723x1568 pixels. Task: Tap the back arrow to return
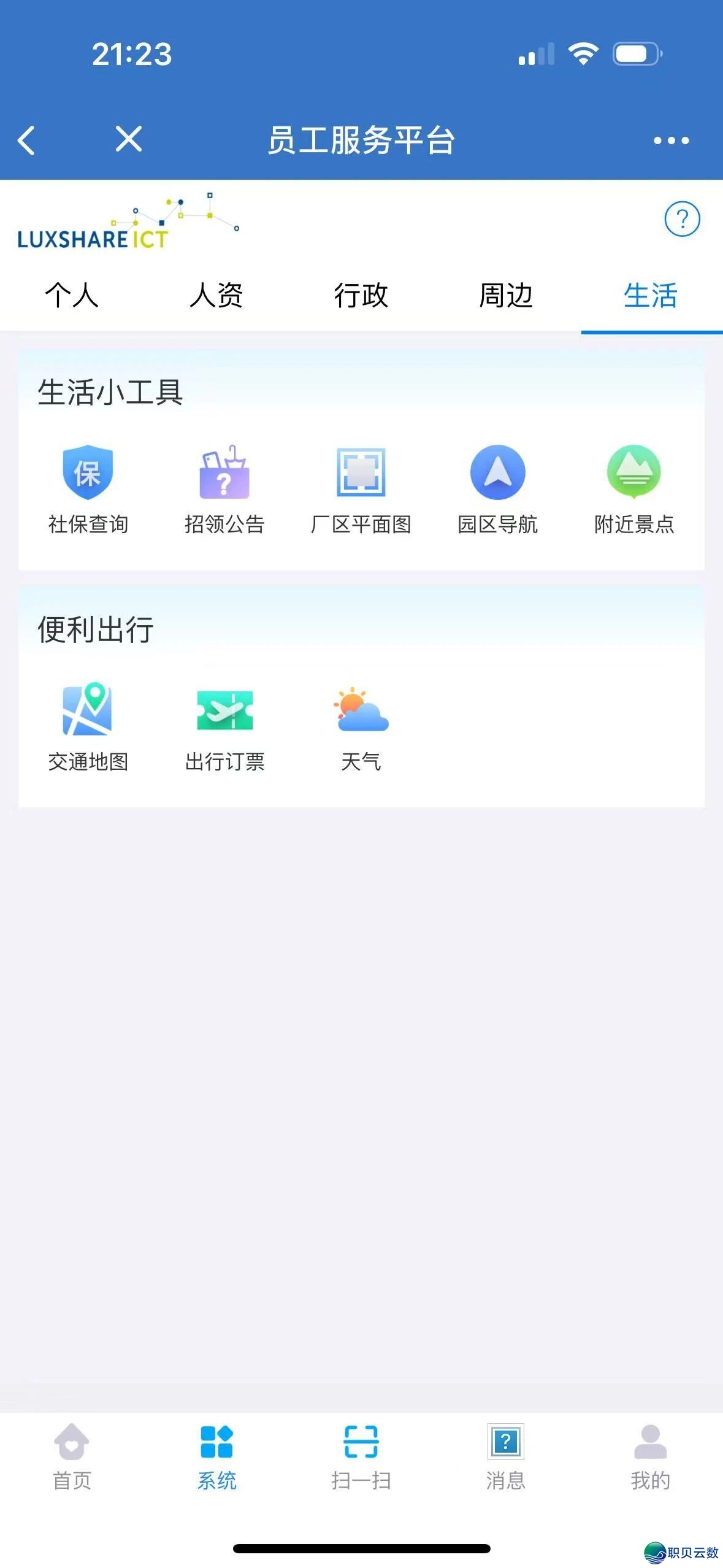[26, 140]
